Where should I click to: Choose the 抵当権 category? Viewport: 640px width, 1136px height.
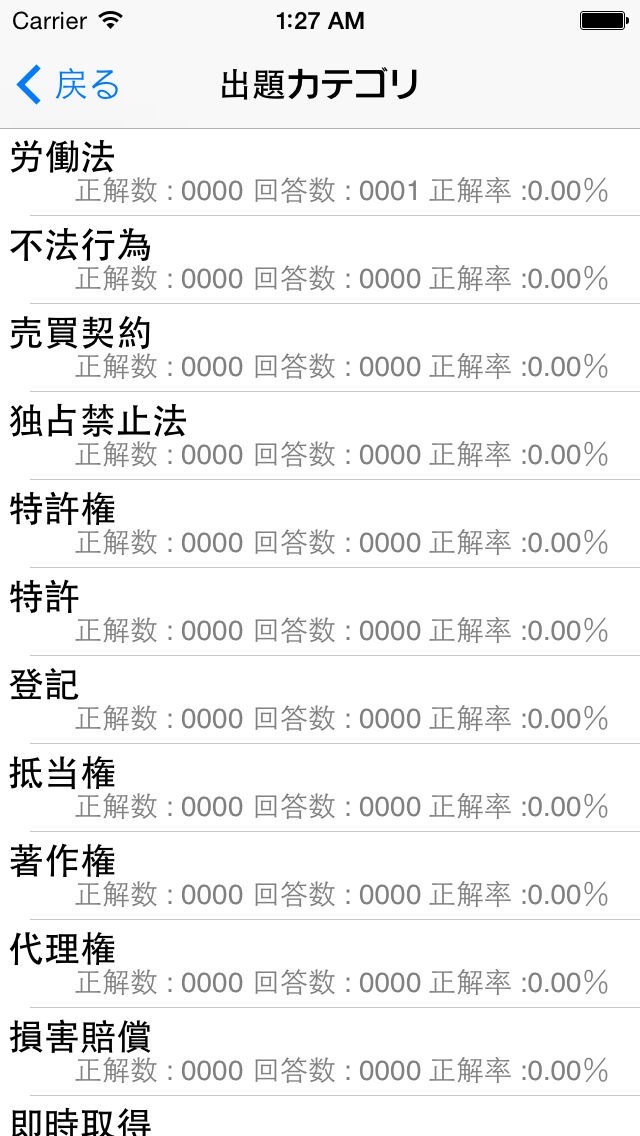(x=320, y=788)
